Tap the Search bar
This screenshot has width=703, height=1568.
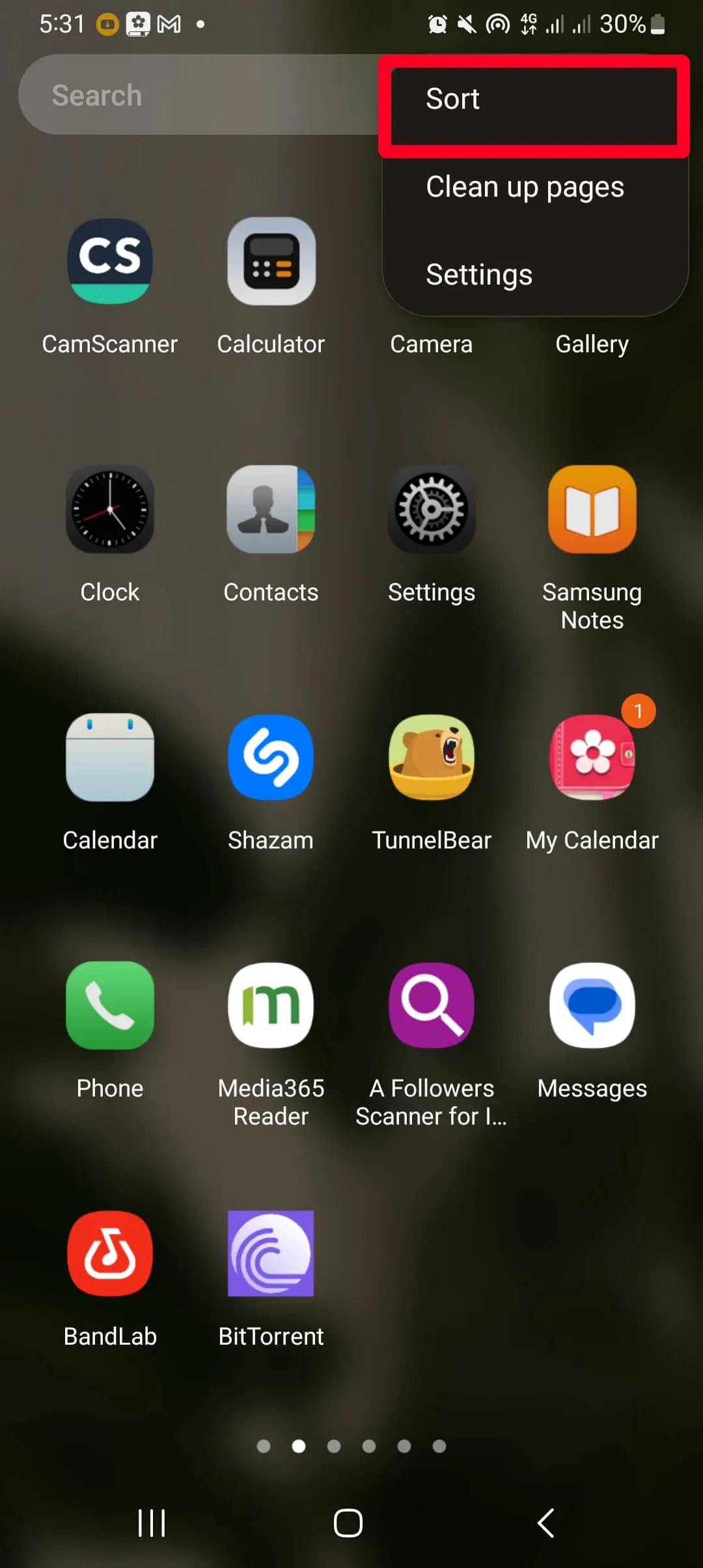pos(195,94)
